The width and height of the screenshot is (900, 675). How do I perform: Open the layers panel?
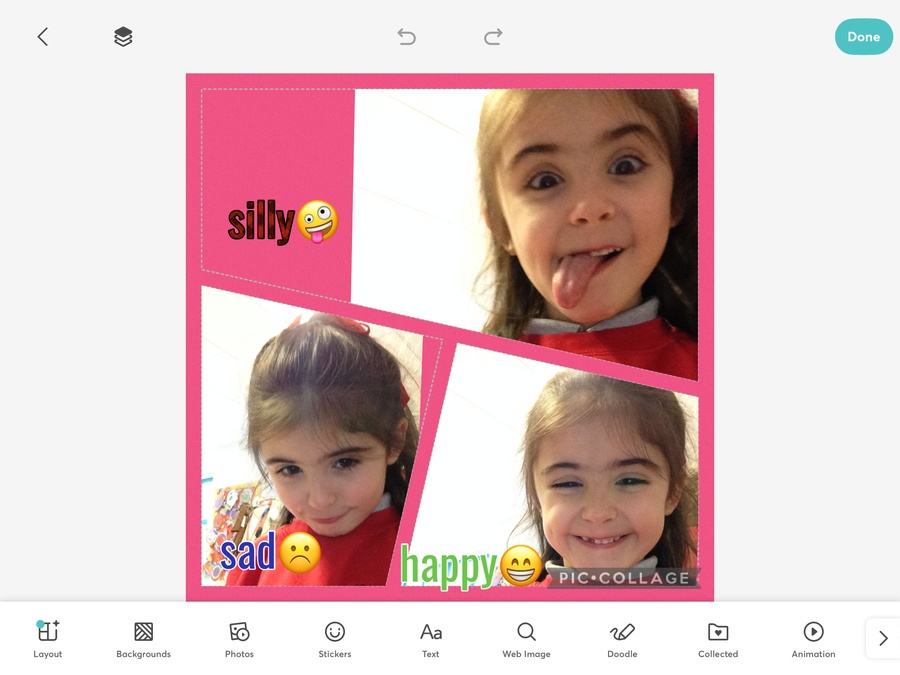tap(123, 37)
